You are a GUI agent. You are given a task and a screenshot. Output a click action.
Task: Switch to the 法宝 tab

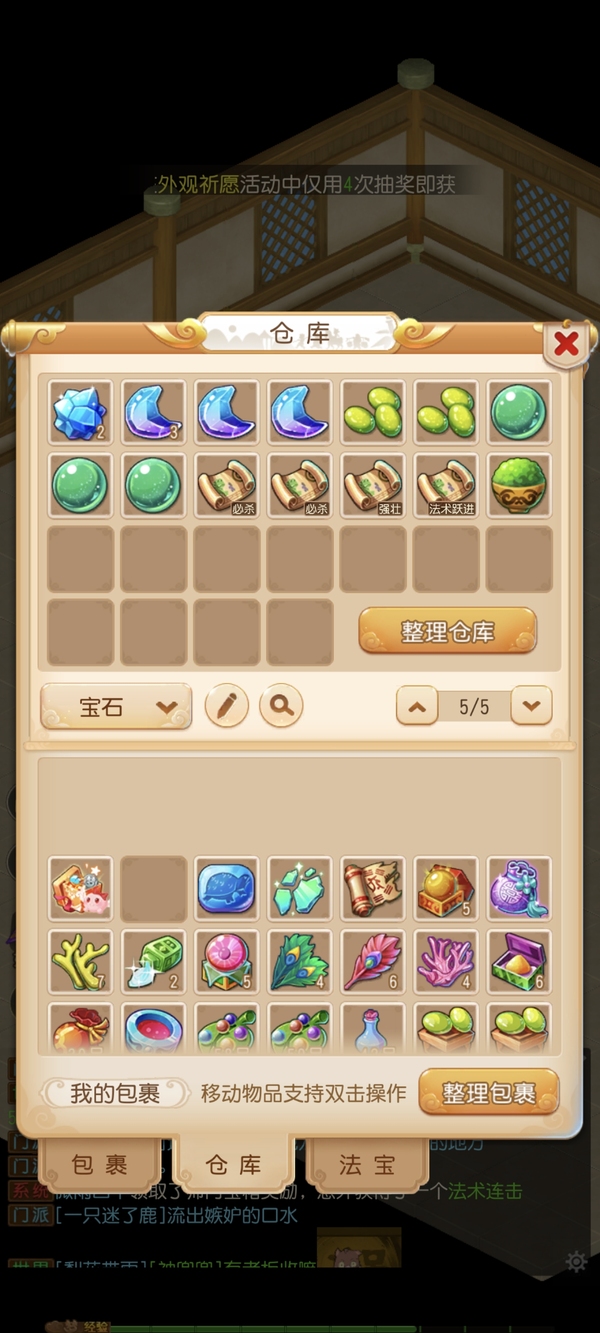click(x=366, y=1165)
